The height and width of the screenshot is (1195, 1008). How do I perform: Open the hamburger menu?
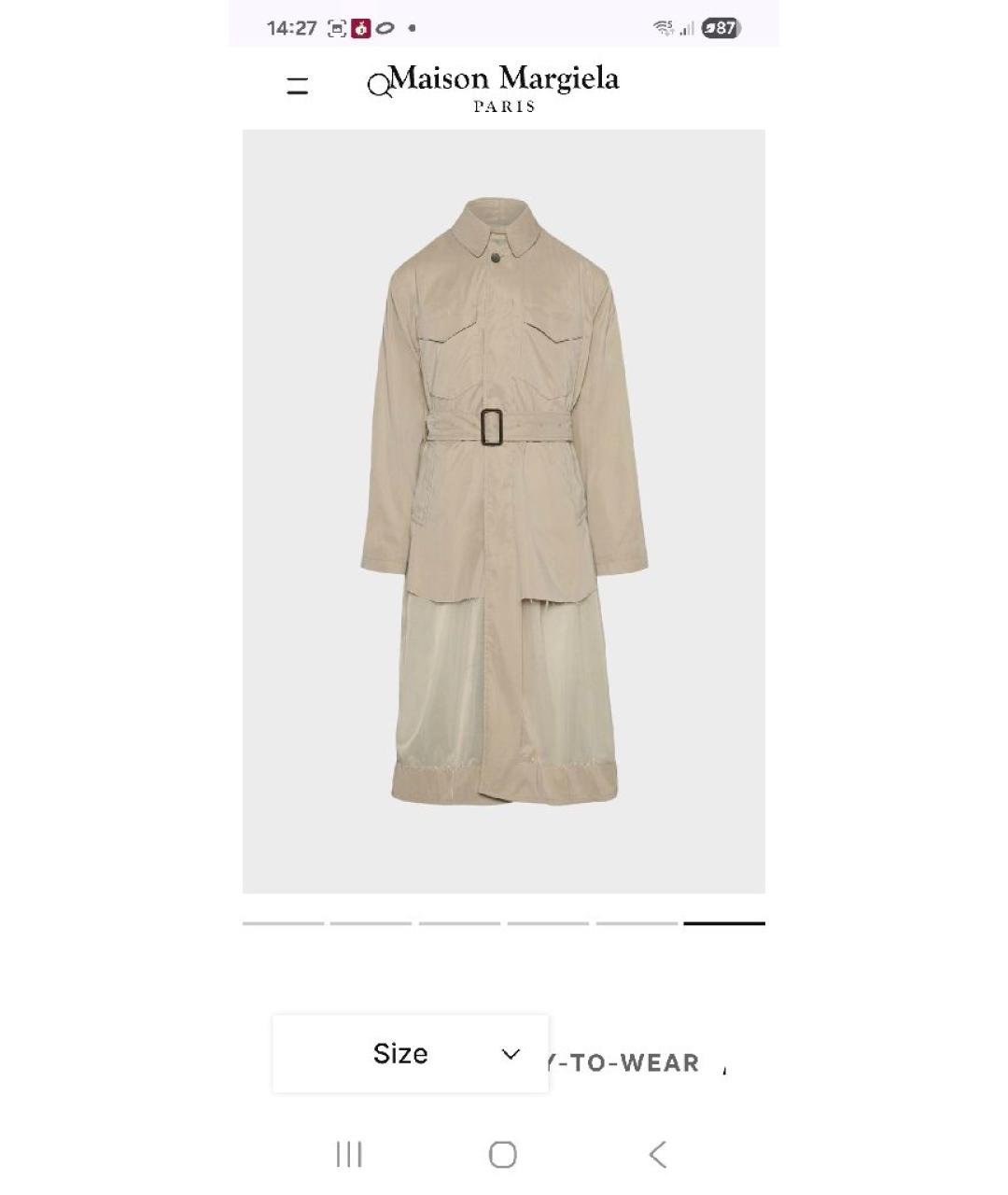click(x=297, y=87)
